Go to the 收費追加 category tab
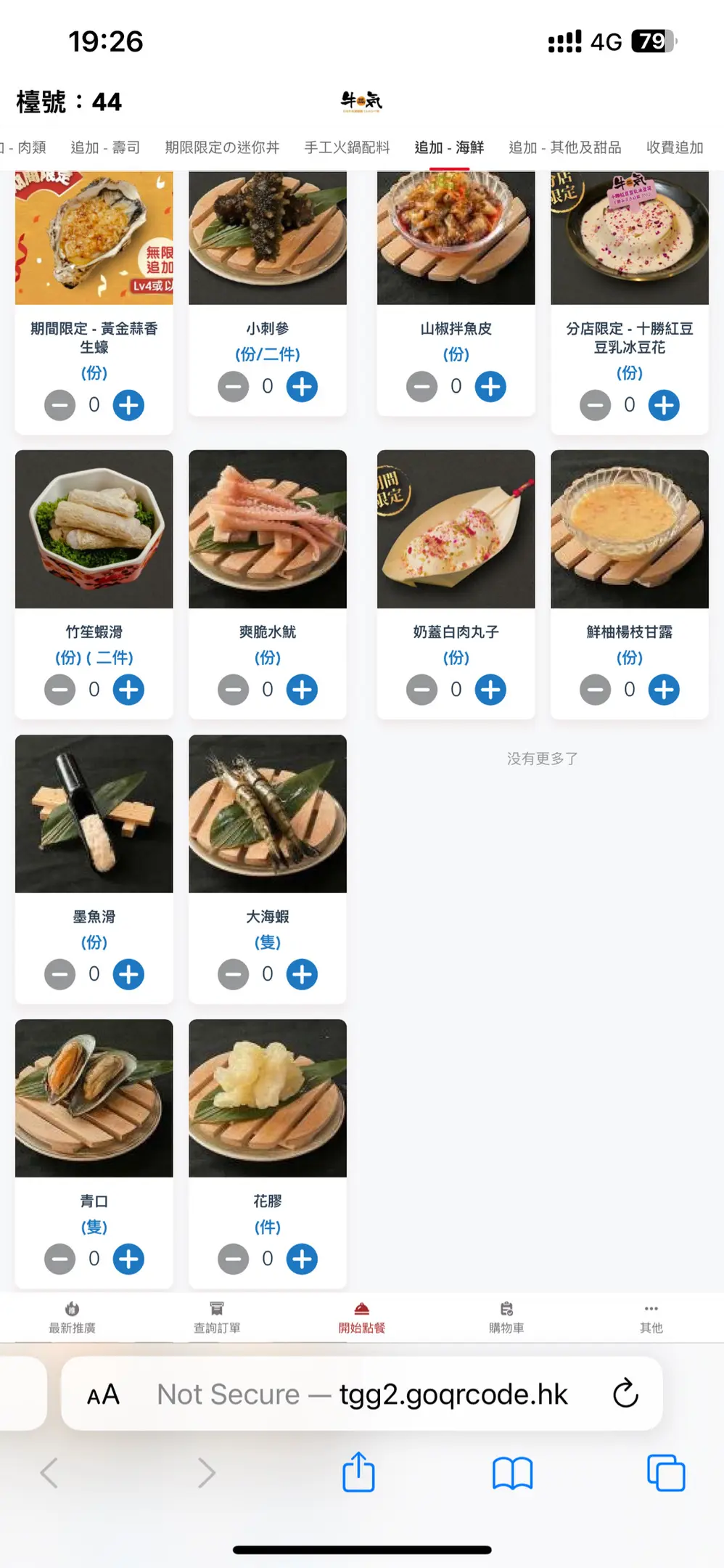Screen dimensions: 724x1568 pyautogui.click(x=675, y=147)
